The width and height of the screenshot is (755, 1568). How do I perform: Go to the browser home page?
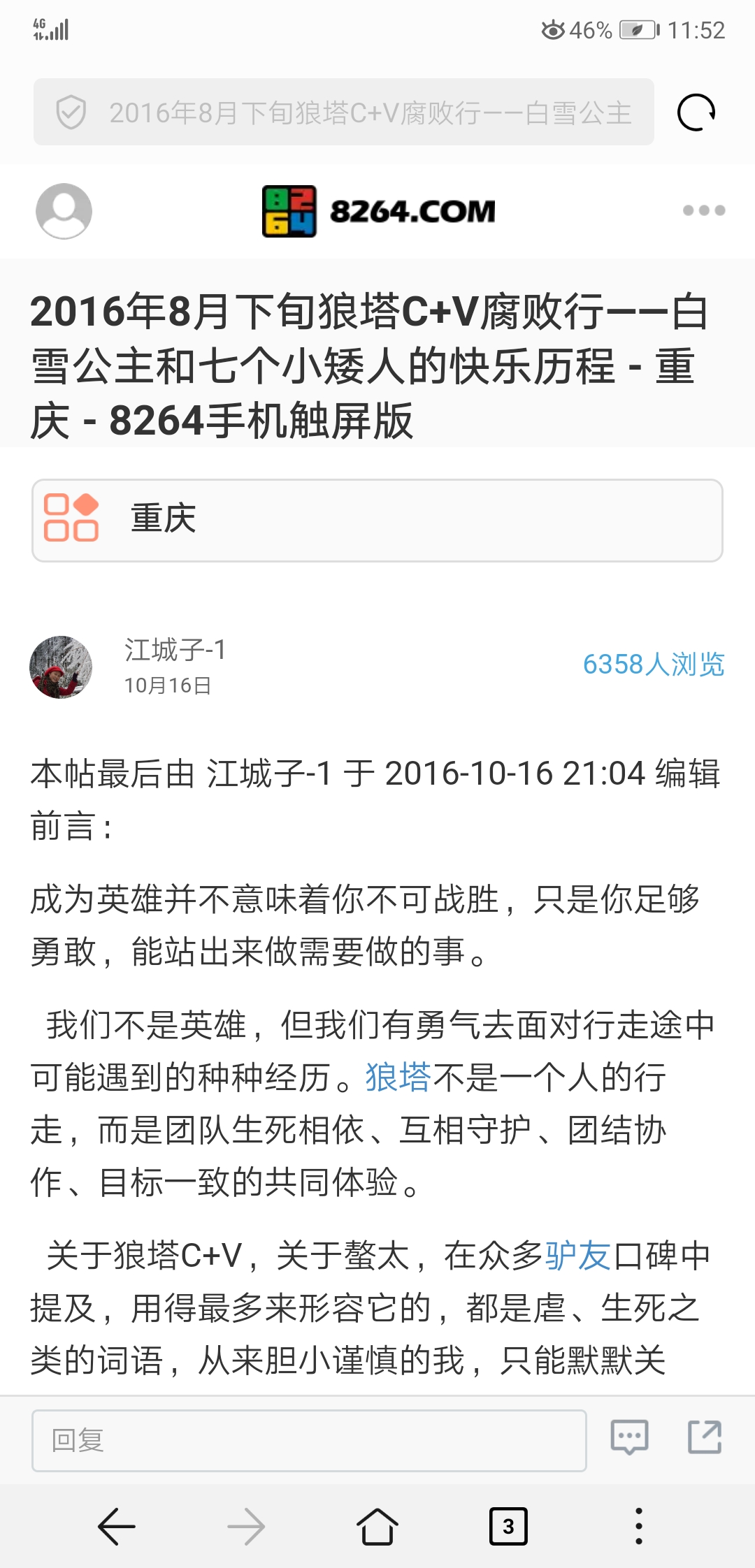[x=377, y=1526]
